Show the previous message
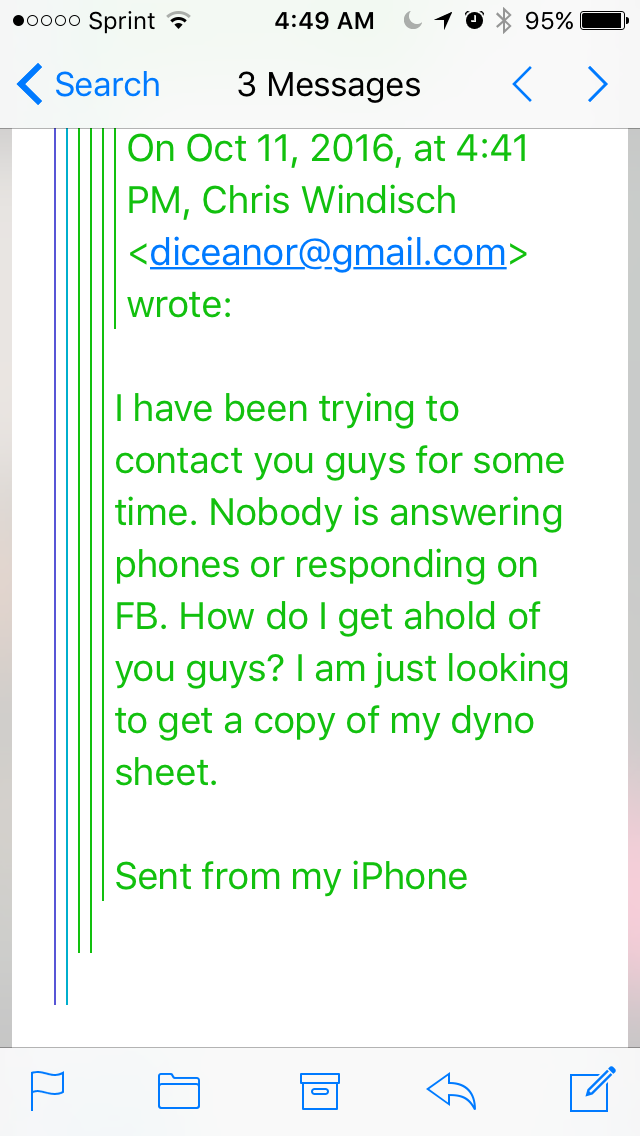The width and height of the screenshot is (640, 1136). (522, 85)
